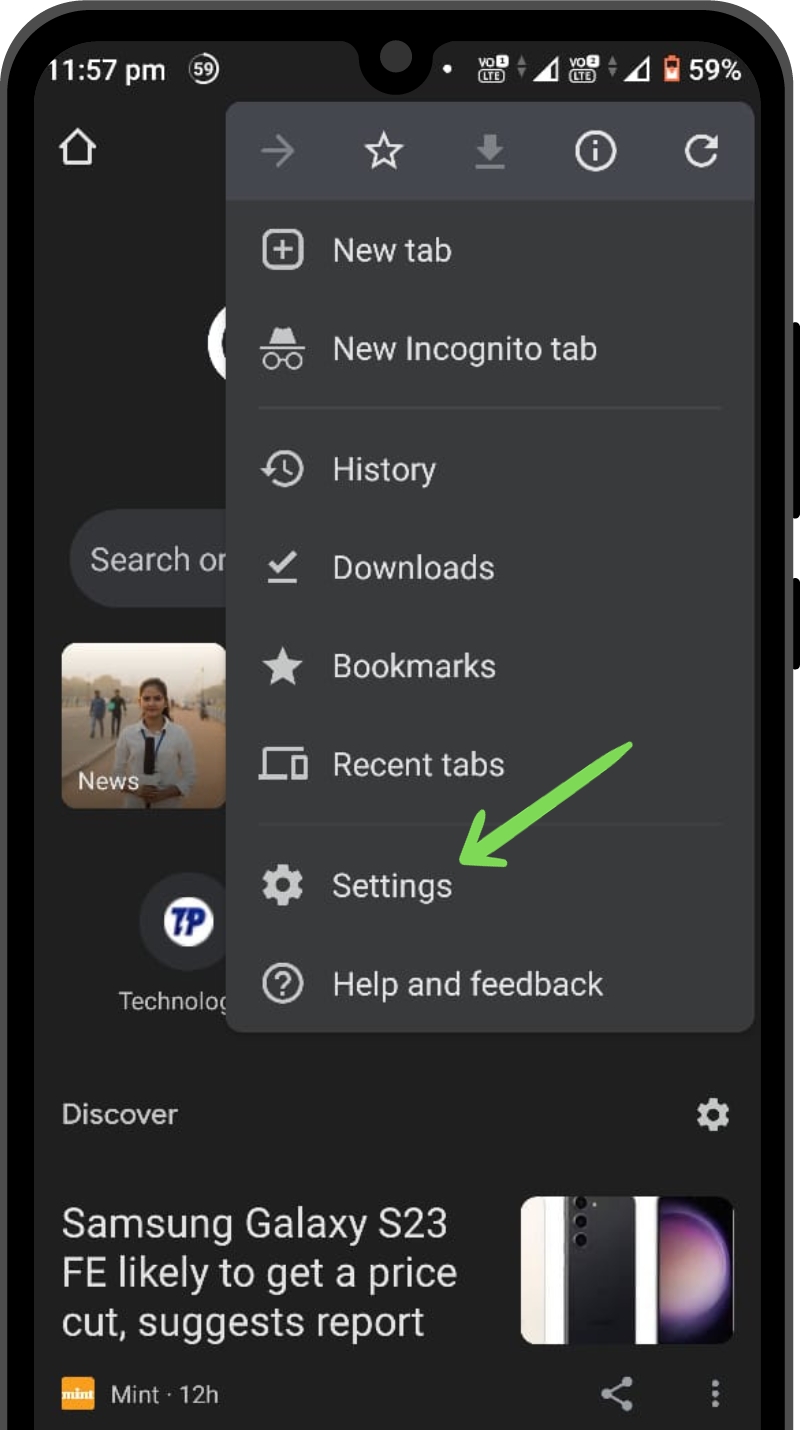The image size is (800, 1430).
Task: Bookmark this page with the star icon
Action: pos(383,152)
